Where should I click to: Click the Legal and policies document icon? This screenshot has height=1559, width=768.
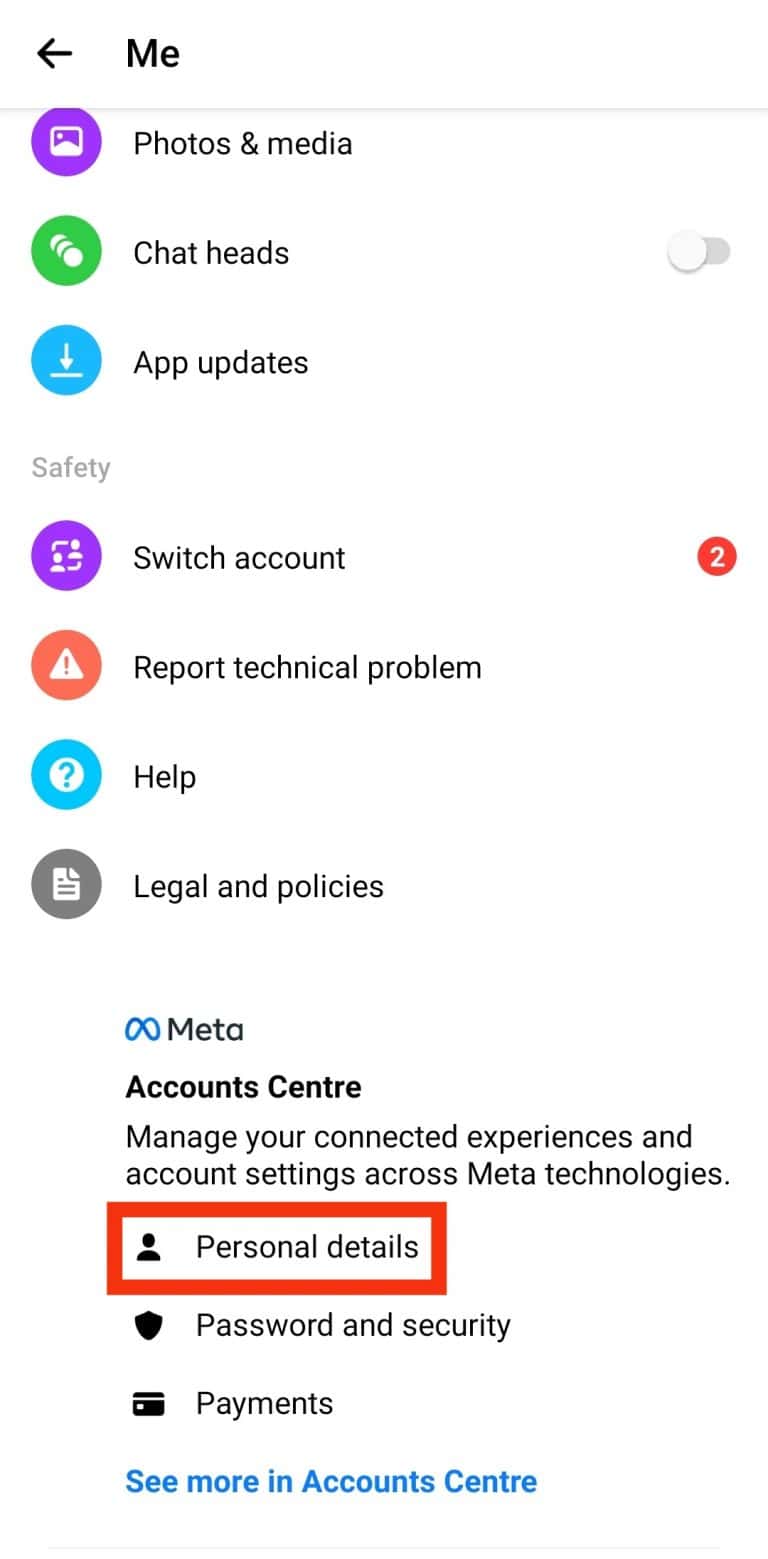tap(66, 884)
